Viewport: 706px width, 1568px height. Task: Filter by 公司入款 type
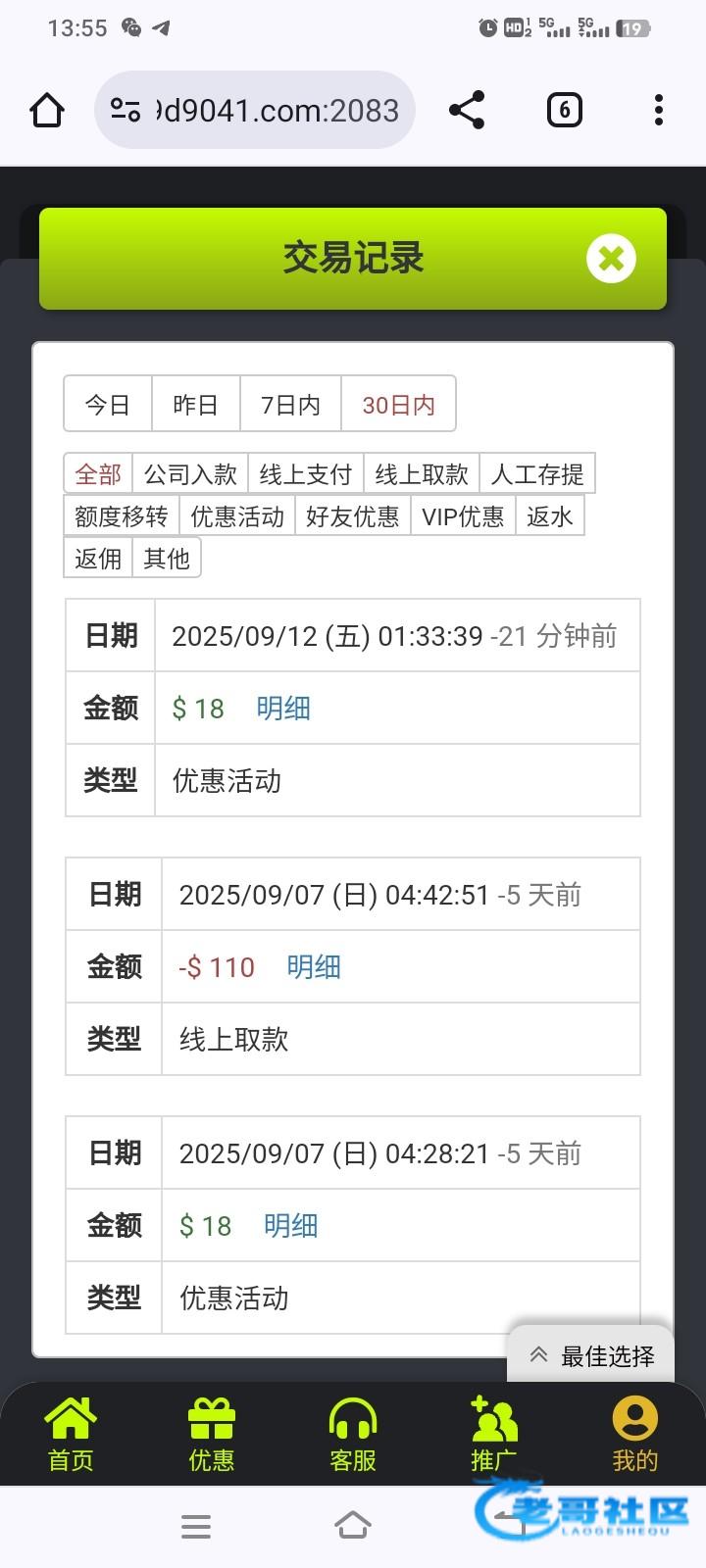(x=190, y=474)
